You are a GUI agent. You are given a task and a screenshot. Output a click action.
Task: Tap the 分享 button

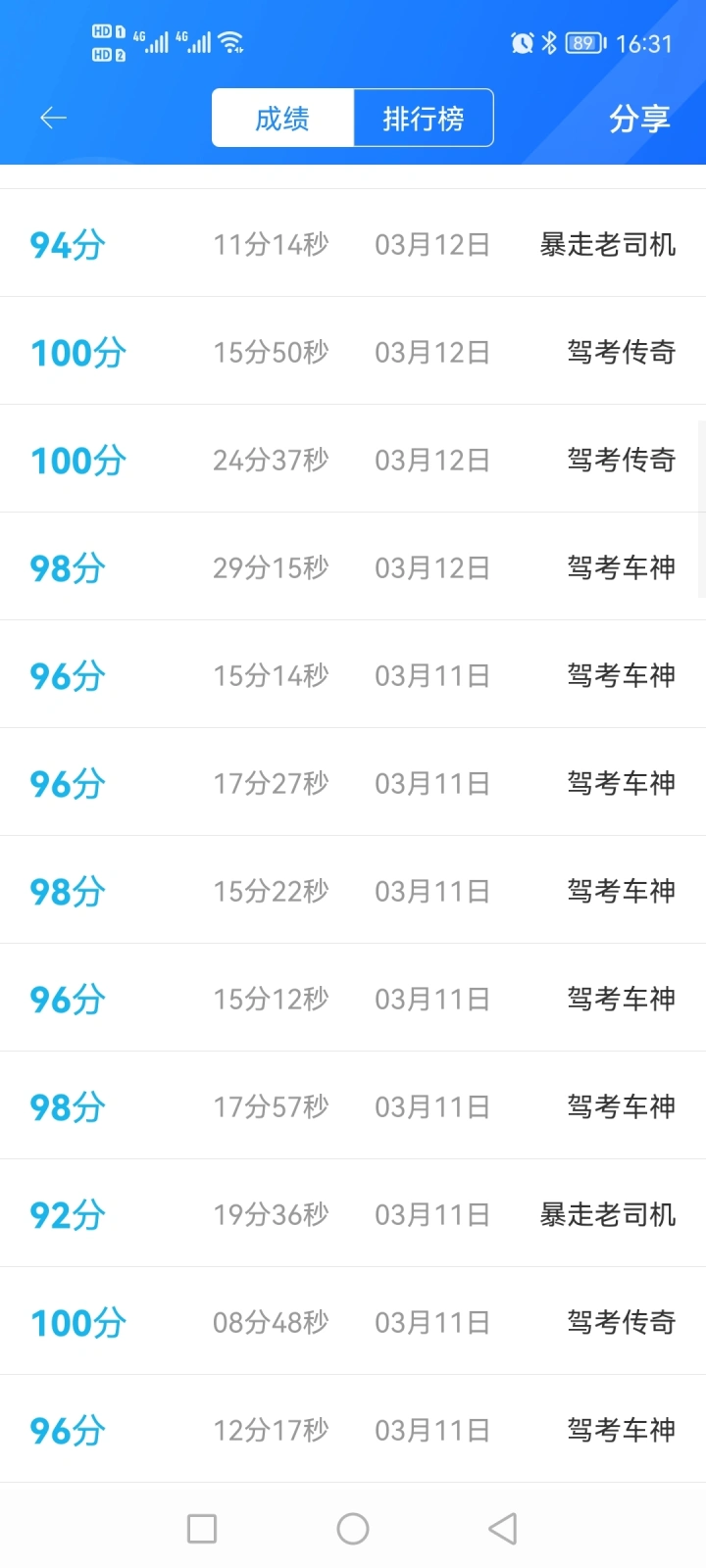[x=639, y=119]
